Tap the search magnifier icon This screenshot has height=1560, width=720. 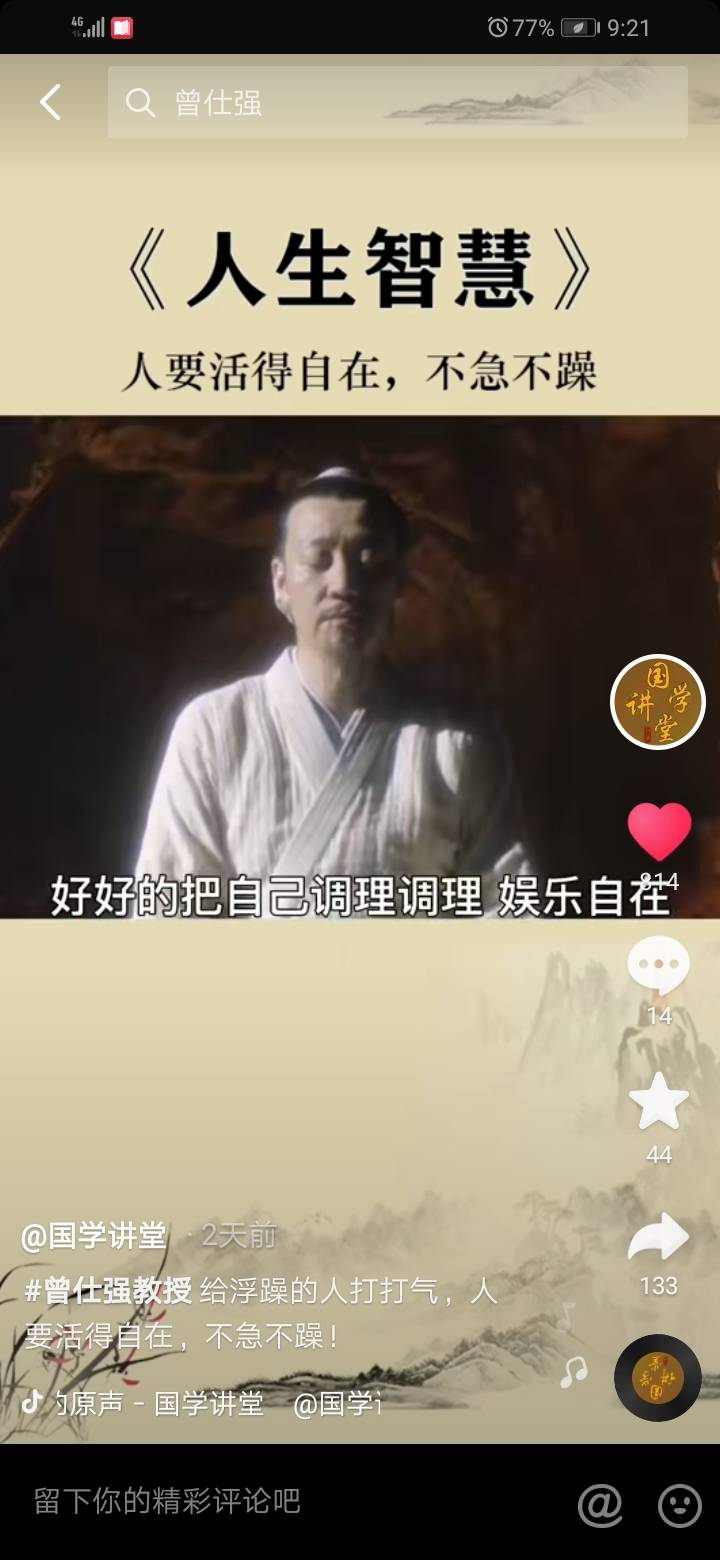[138, 100]
